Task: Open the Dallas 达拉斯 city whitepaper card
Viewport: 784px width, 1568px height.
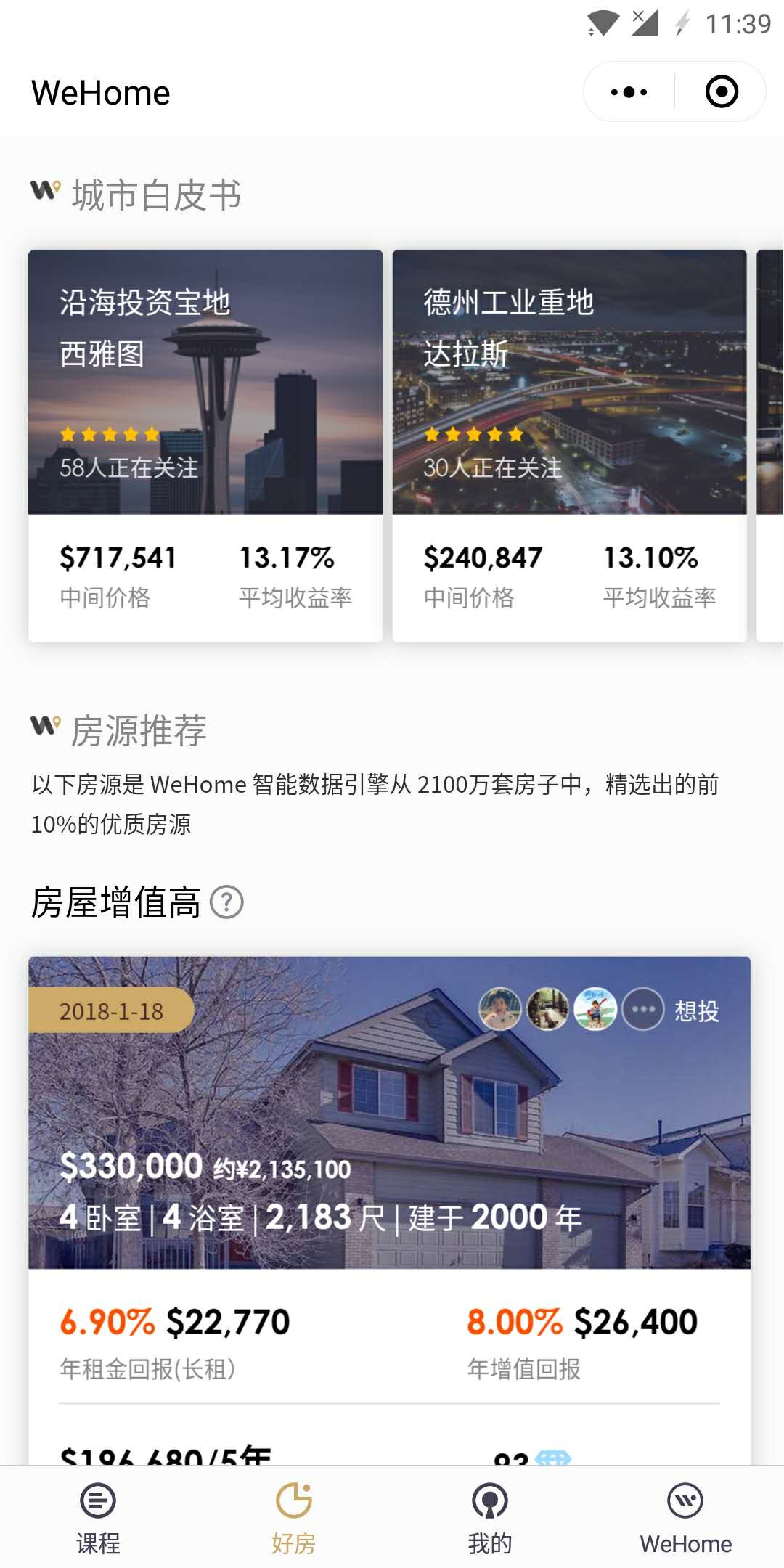Action: point(569,445)
